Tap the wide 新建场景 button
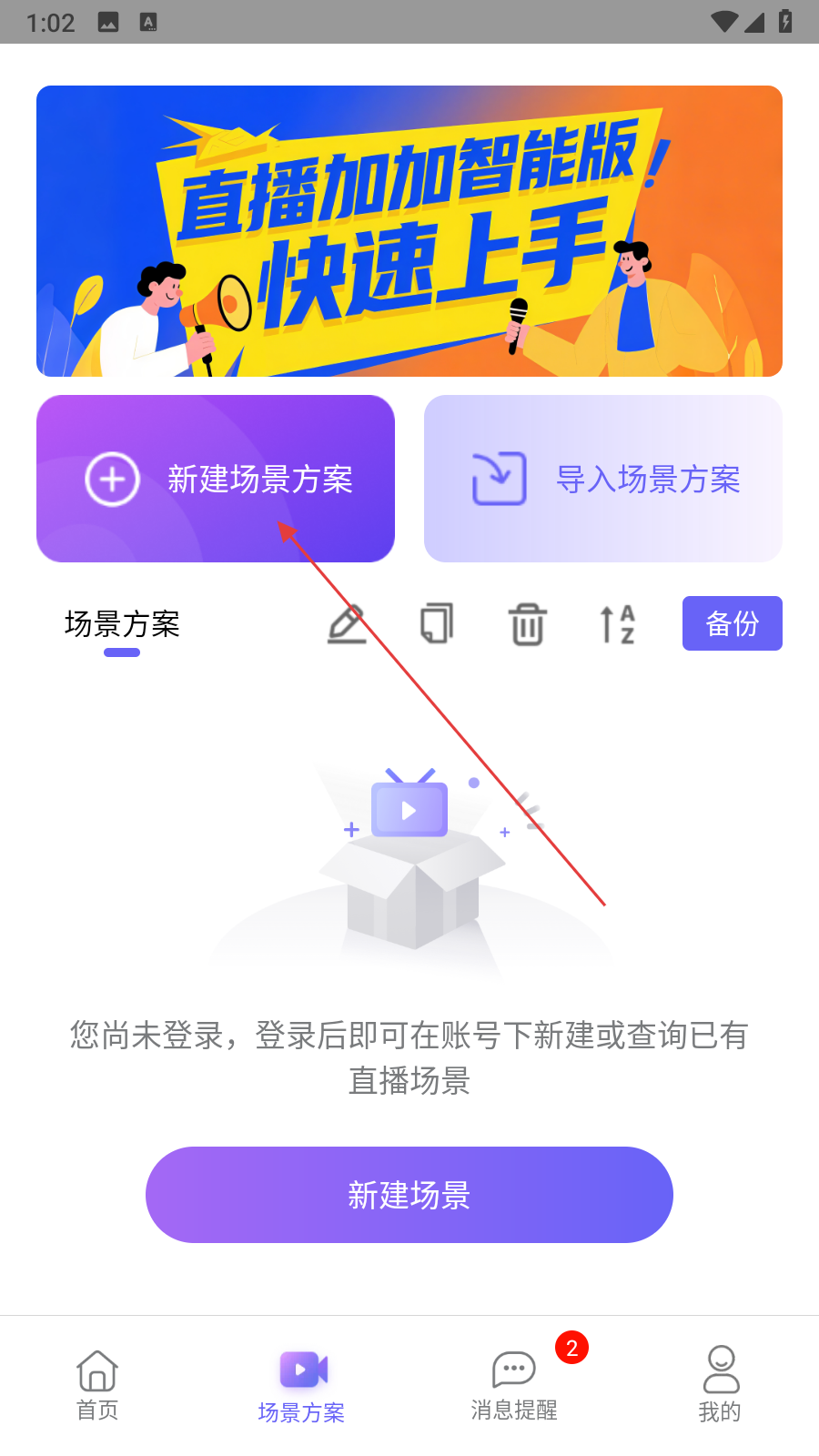 [x=409, y=1195]
